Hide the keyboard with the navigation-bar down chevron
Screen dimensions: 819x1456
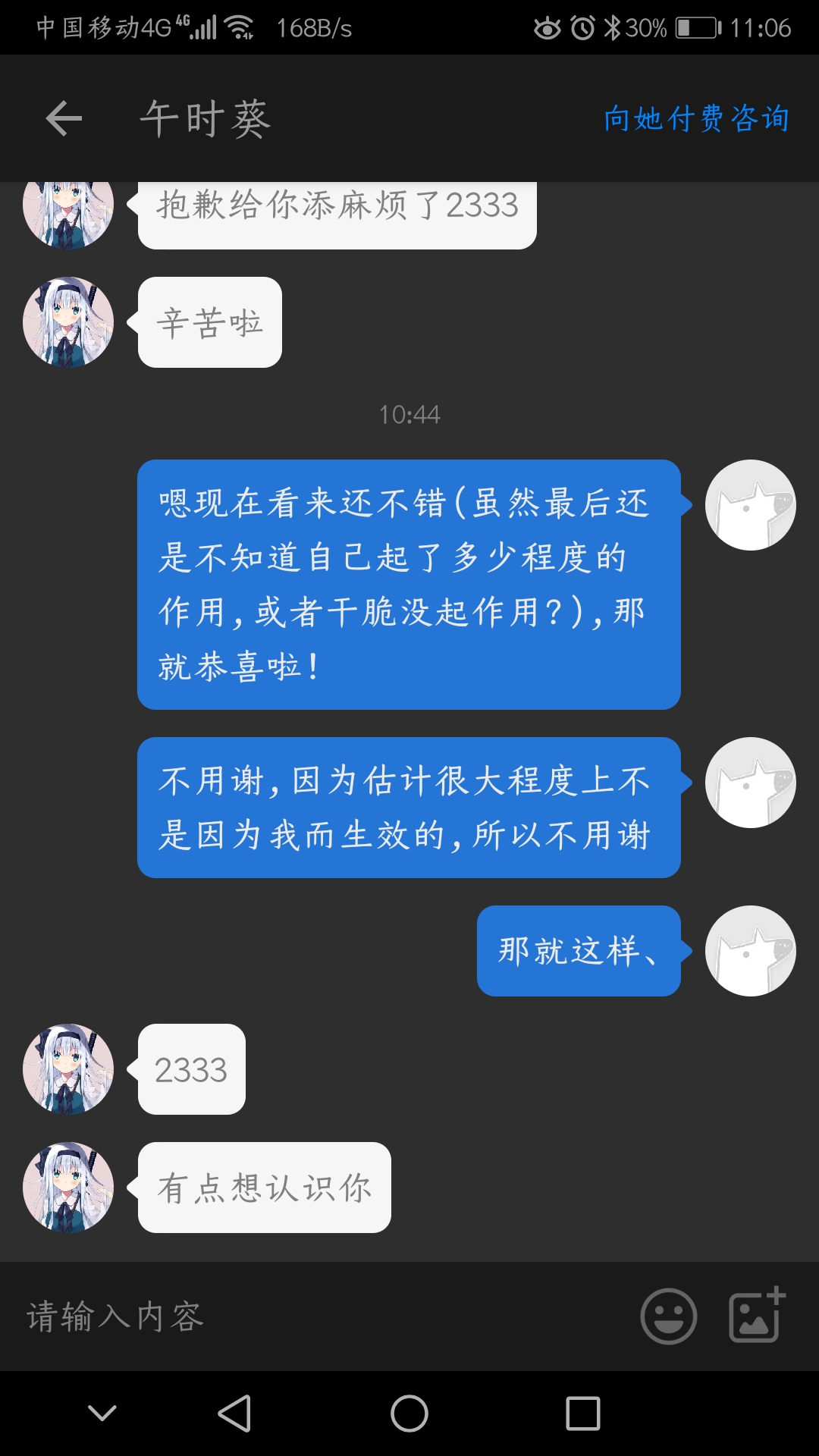(102, 1413)
